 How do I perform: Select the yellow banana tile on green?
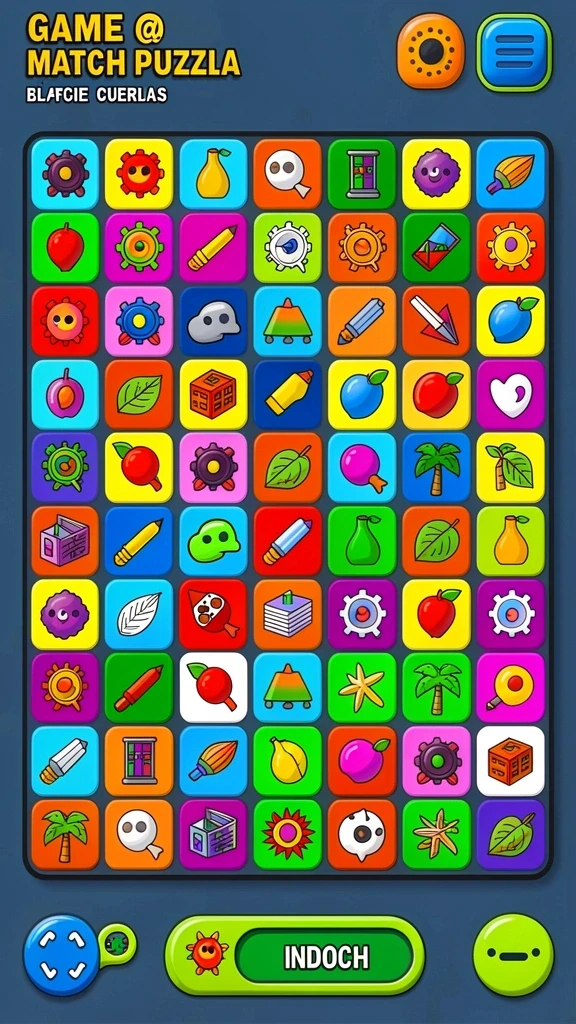point(287,761)
